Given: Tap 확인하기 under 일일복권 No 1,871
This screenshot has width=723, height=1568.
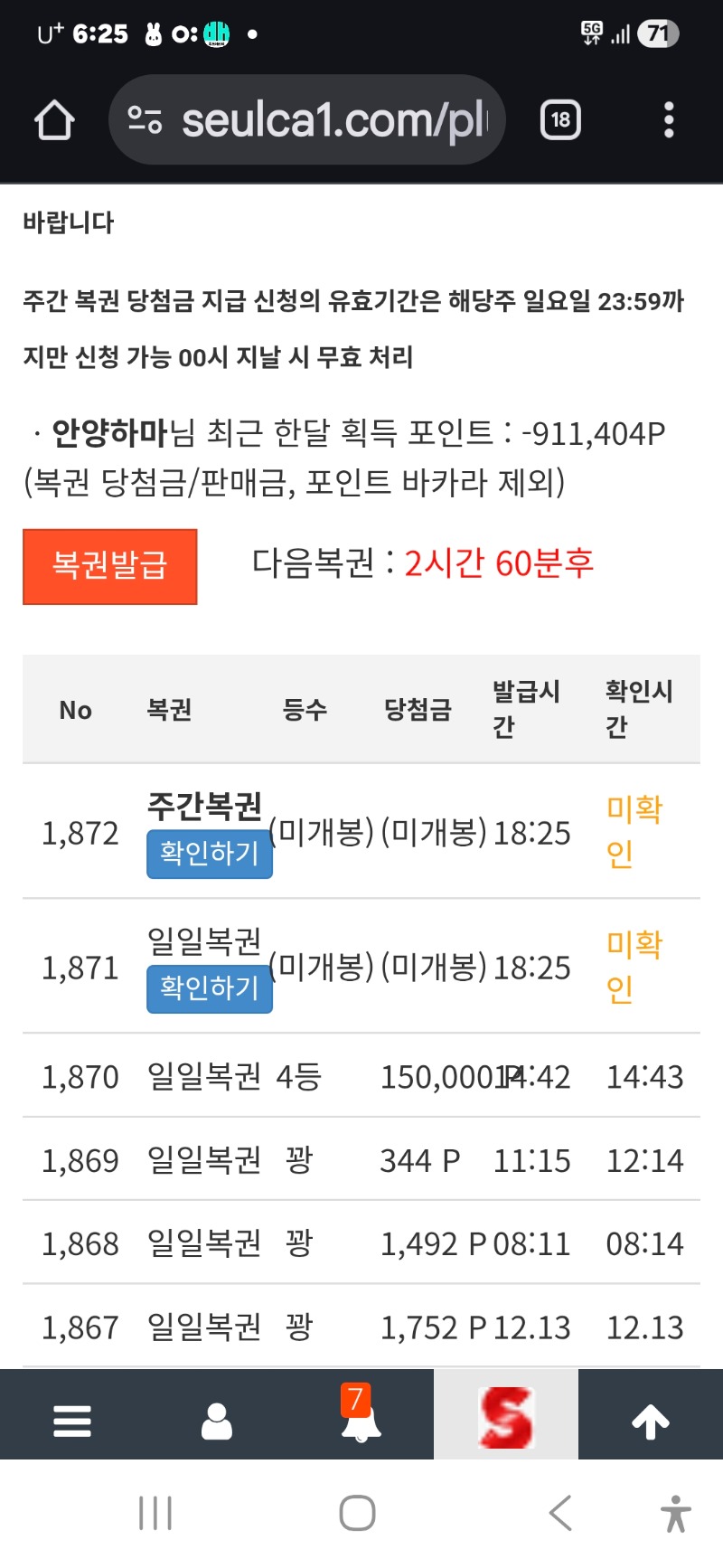Looking at the screenshot, I should click(210, 987).
